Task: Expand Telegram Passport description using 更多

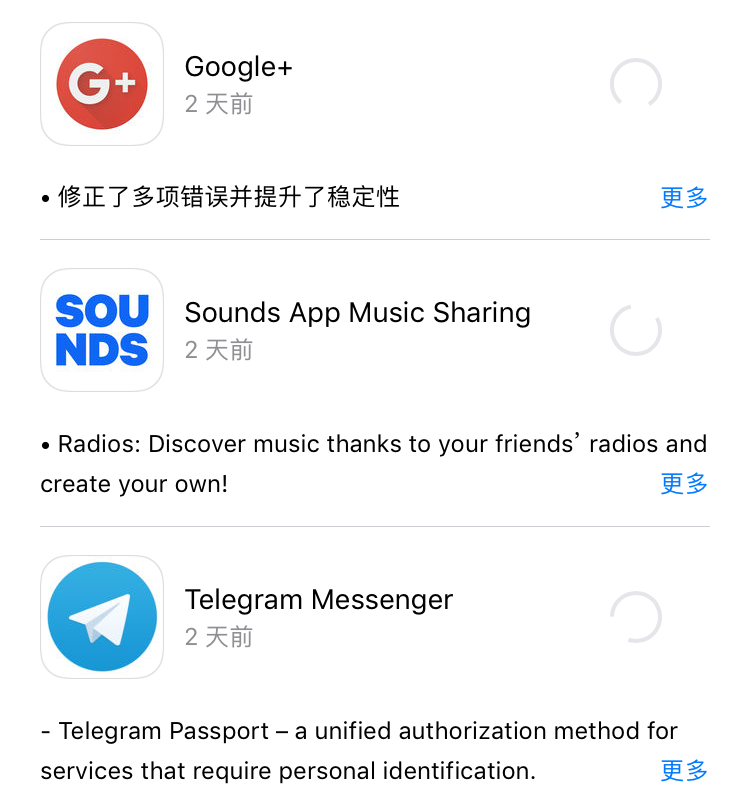Action: 683,771
